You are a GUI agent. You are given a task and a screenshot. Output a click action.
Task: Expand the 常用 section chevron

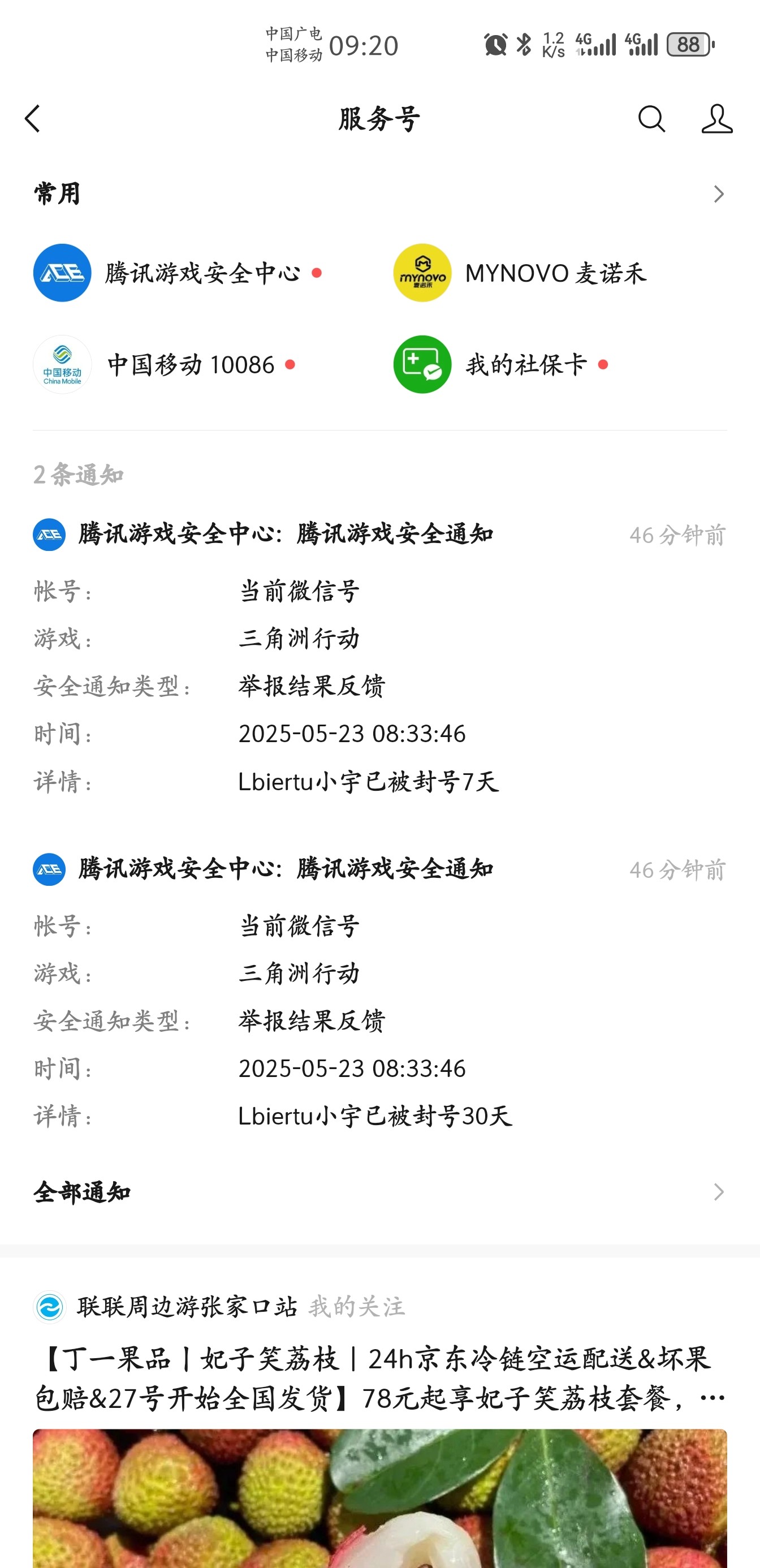pyautogui.click(x=719, y=194)
